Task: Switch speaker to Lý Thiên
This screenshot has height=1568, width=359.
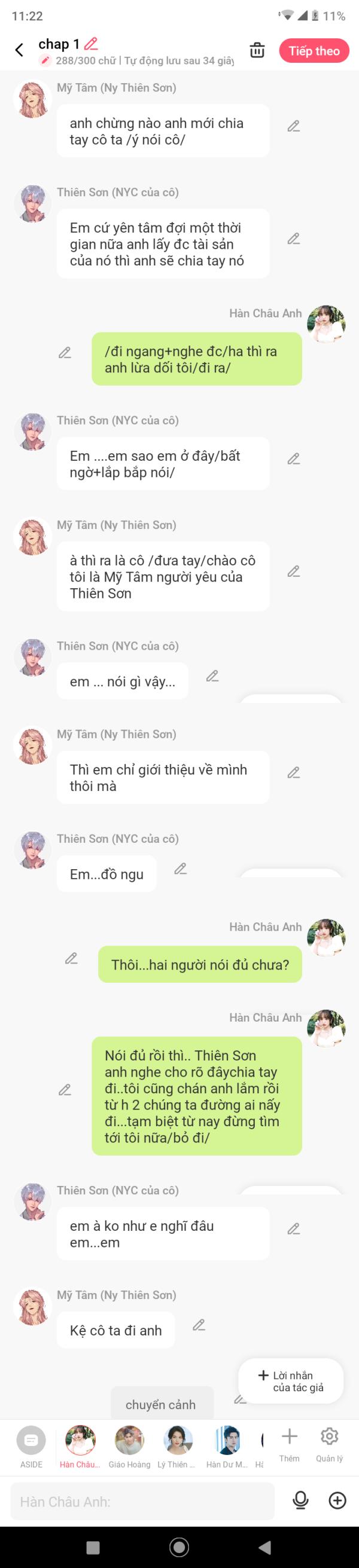Action: pyautogui.click(x=177, y=1445)
